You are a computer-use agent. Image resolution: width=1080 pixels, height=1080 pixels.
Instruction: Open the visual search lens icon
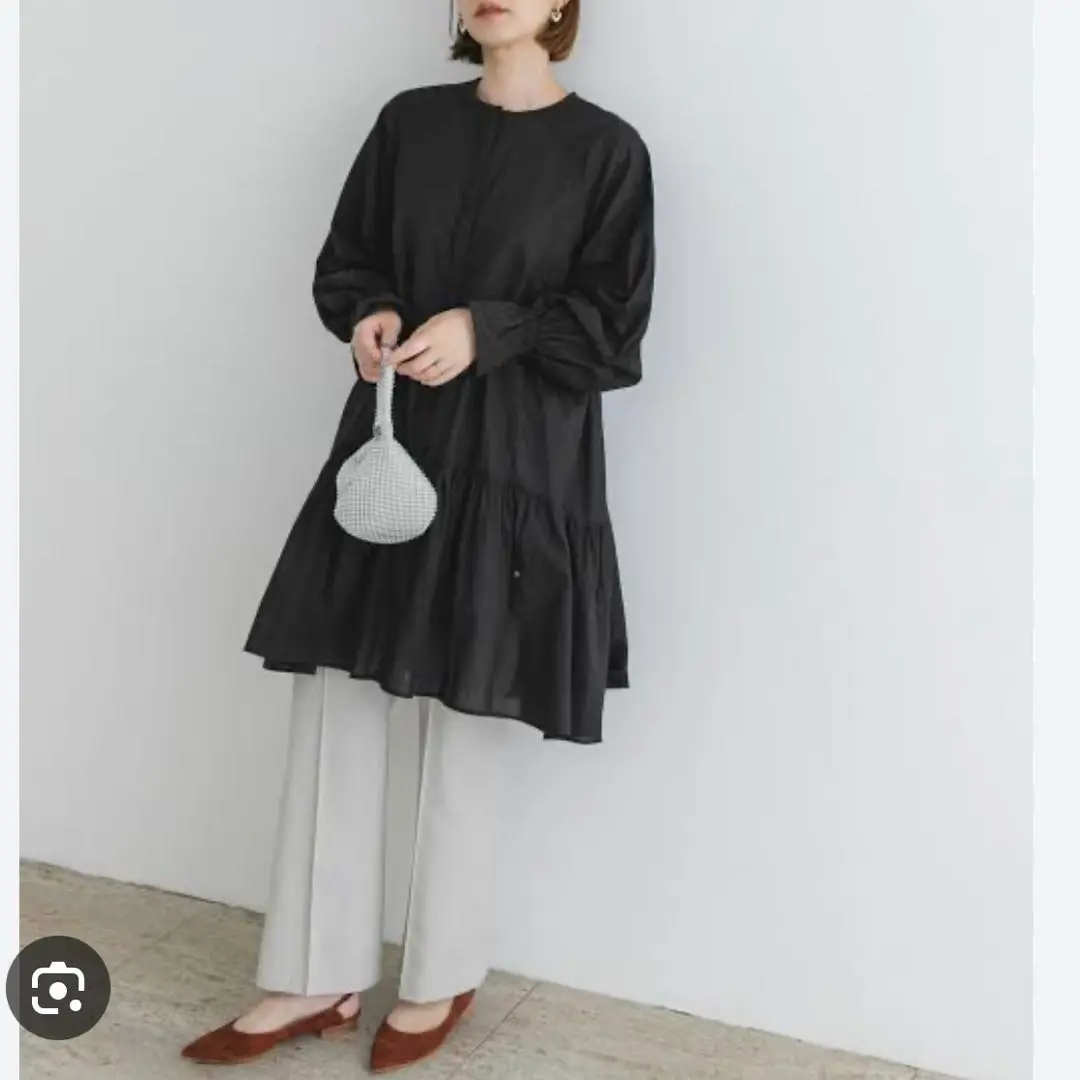coord(58,988)
